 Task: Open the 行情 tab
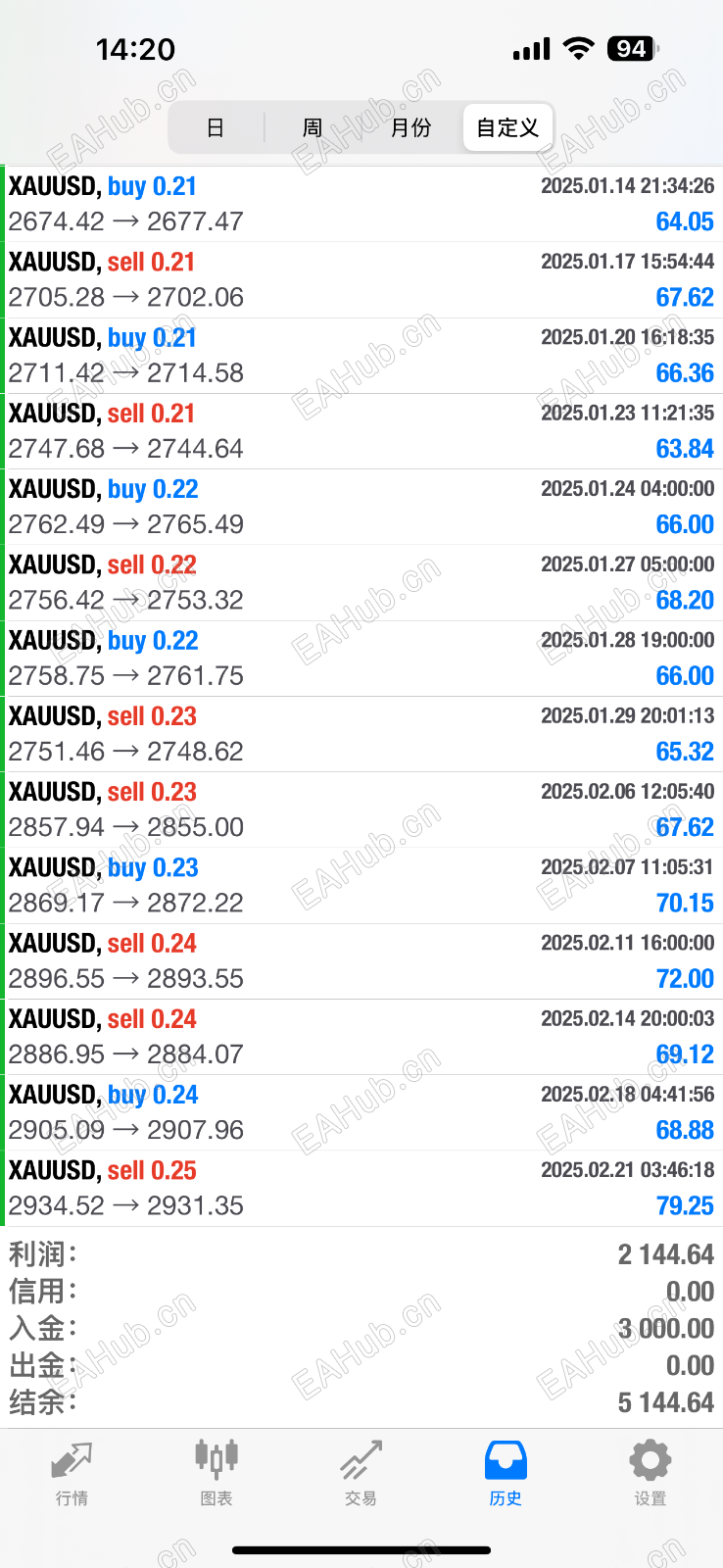[72, 1473]
